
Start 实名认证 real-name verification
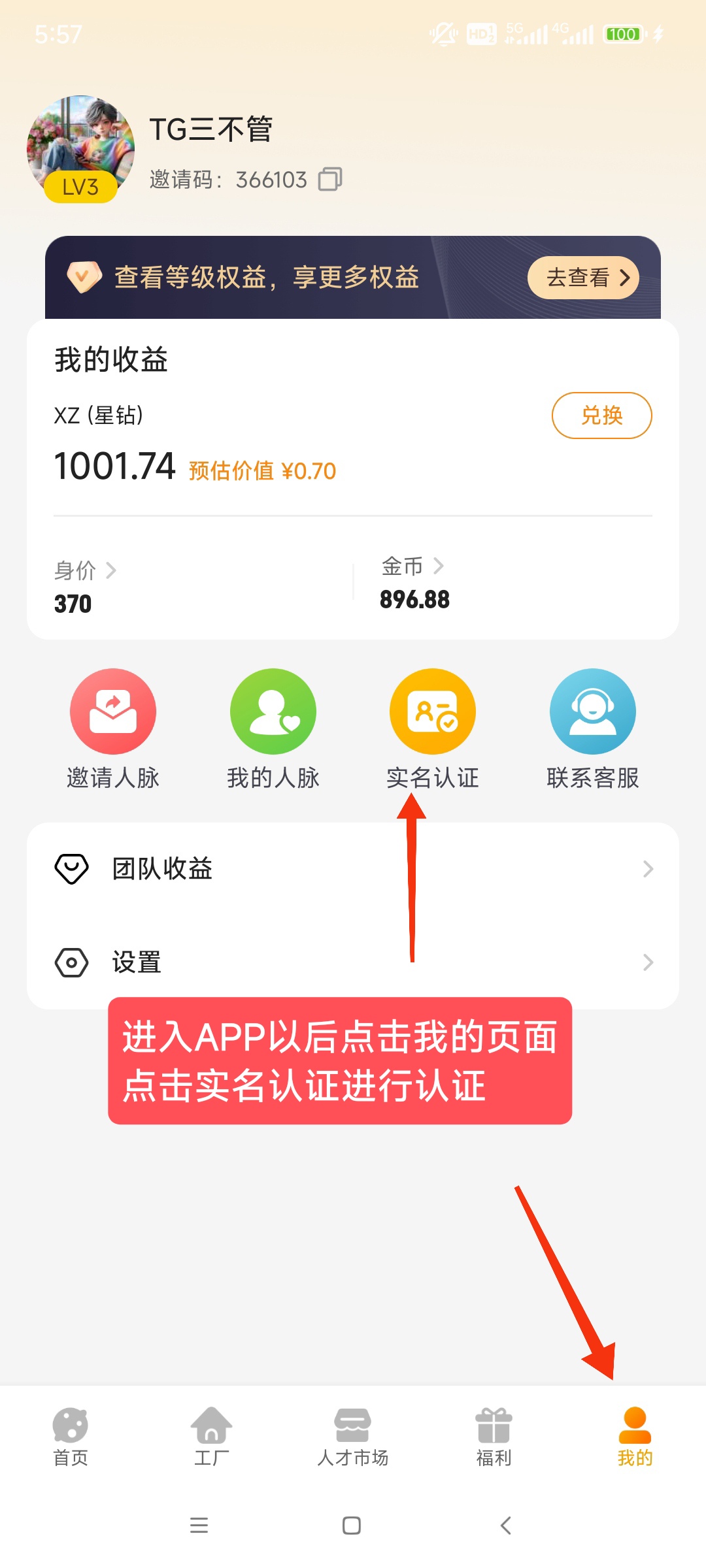point(433,728)
